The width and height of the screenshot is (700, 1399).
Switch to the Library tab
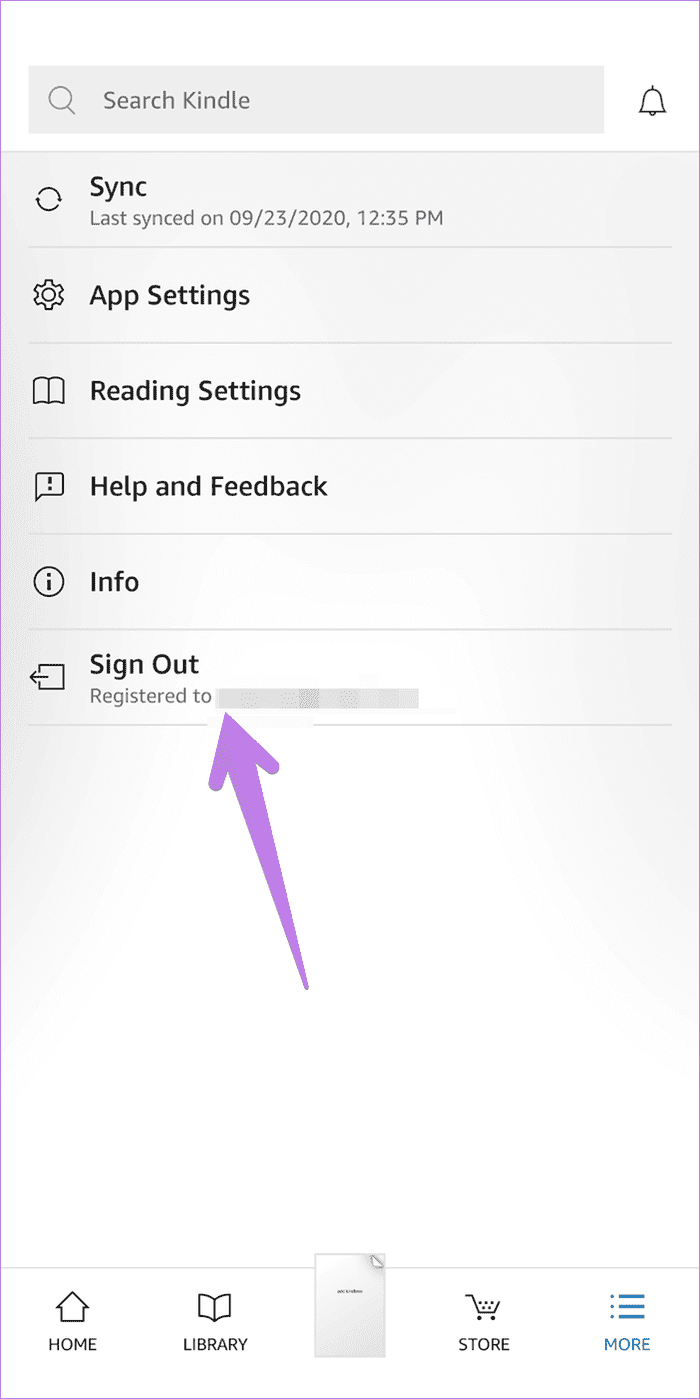click(x=215, y=1321)
